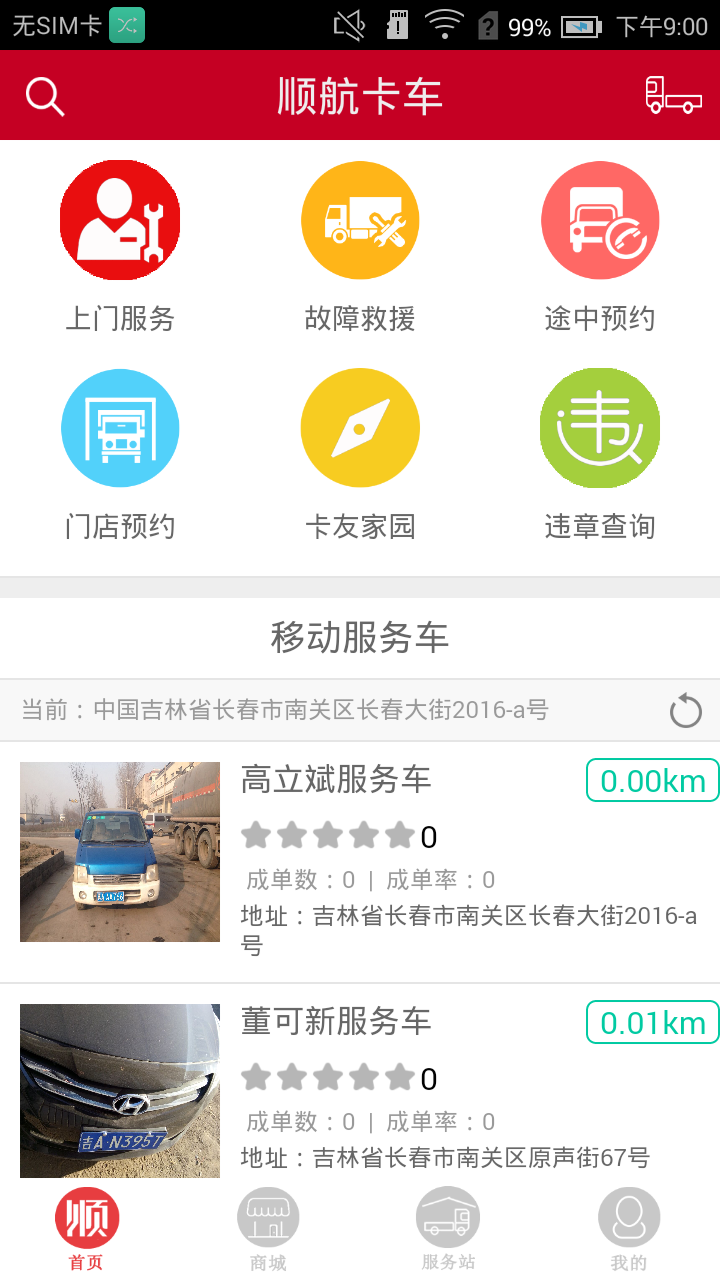The height and width of the screenshot is (1280, 720).
Task: Select the 首页 home tab
Action: click(87, 1229)
